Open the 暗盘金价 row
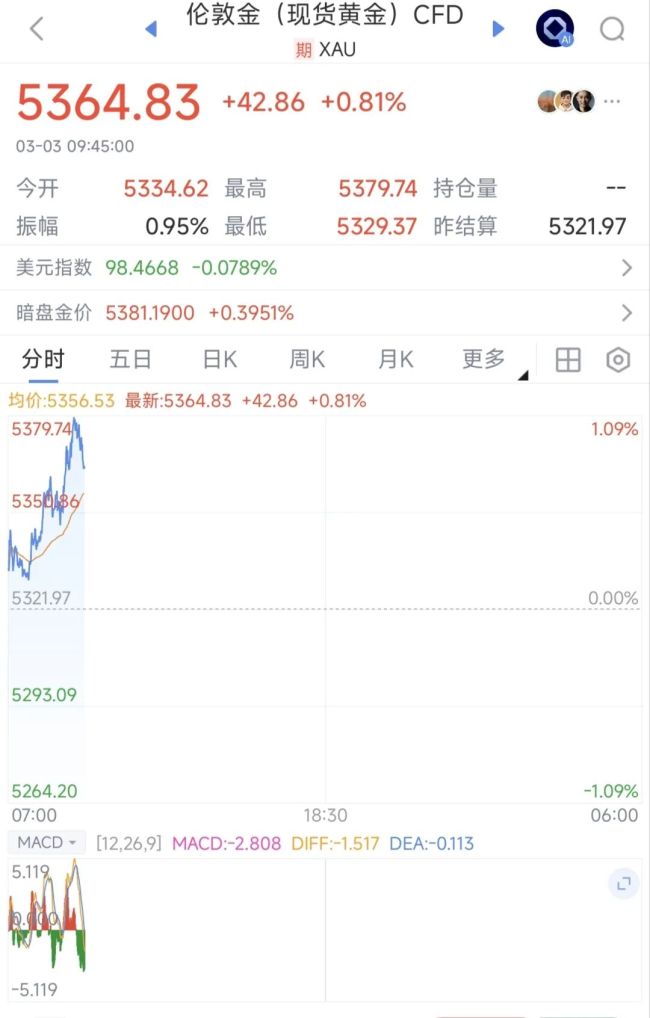650x1018 pixels. [325, 313]
